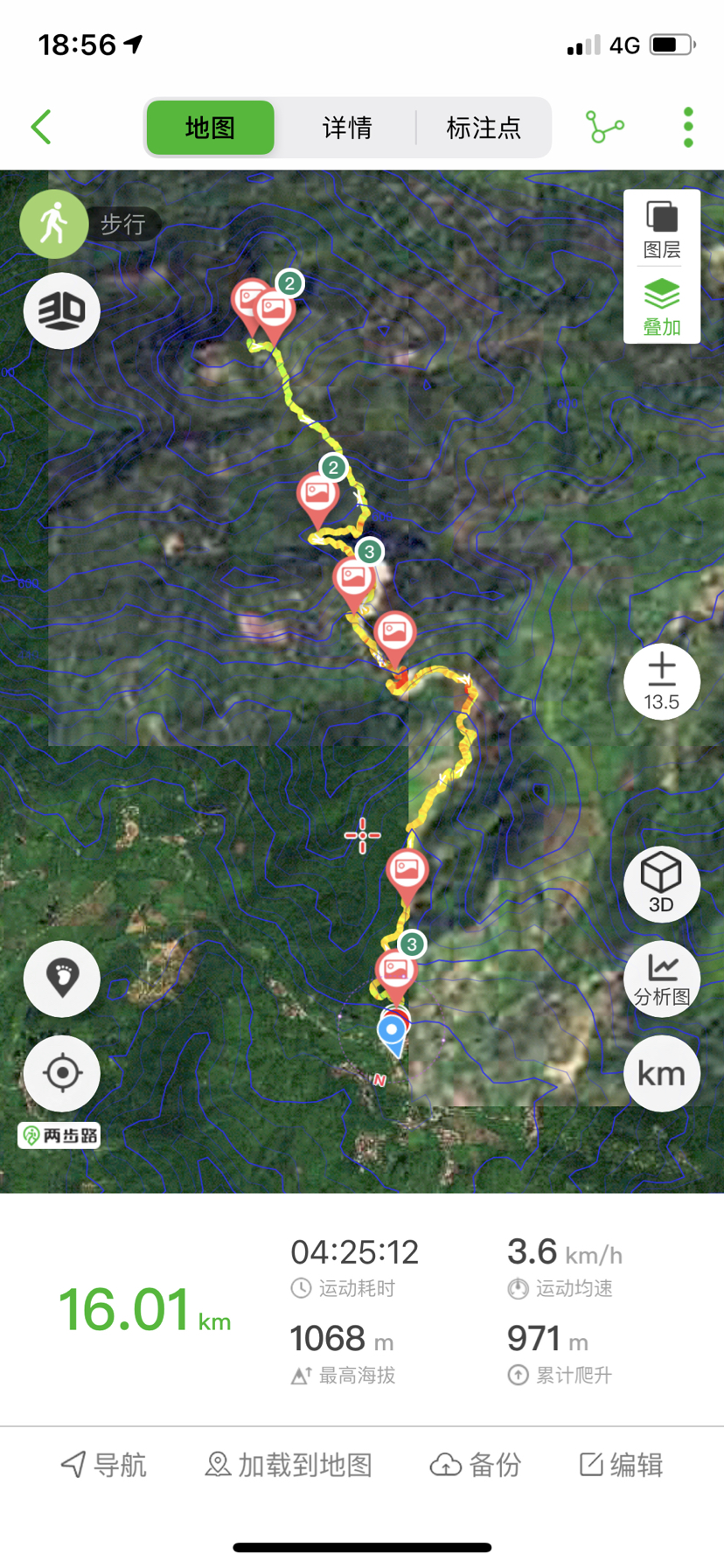The width and height of the screenshot is (724, 1568).
Task: Go back to the previous screen
Action: coord(41,128)
